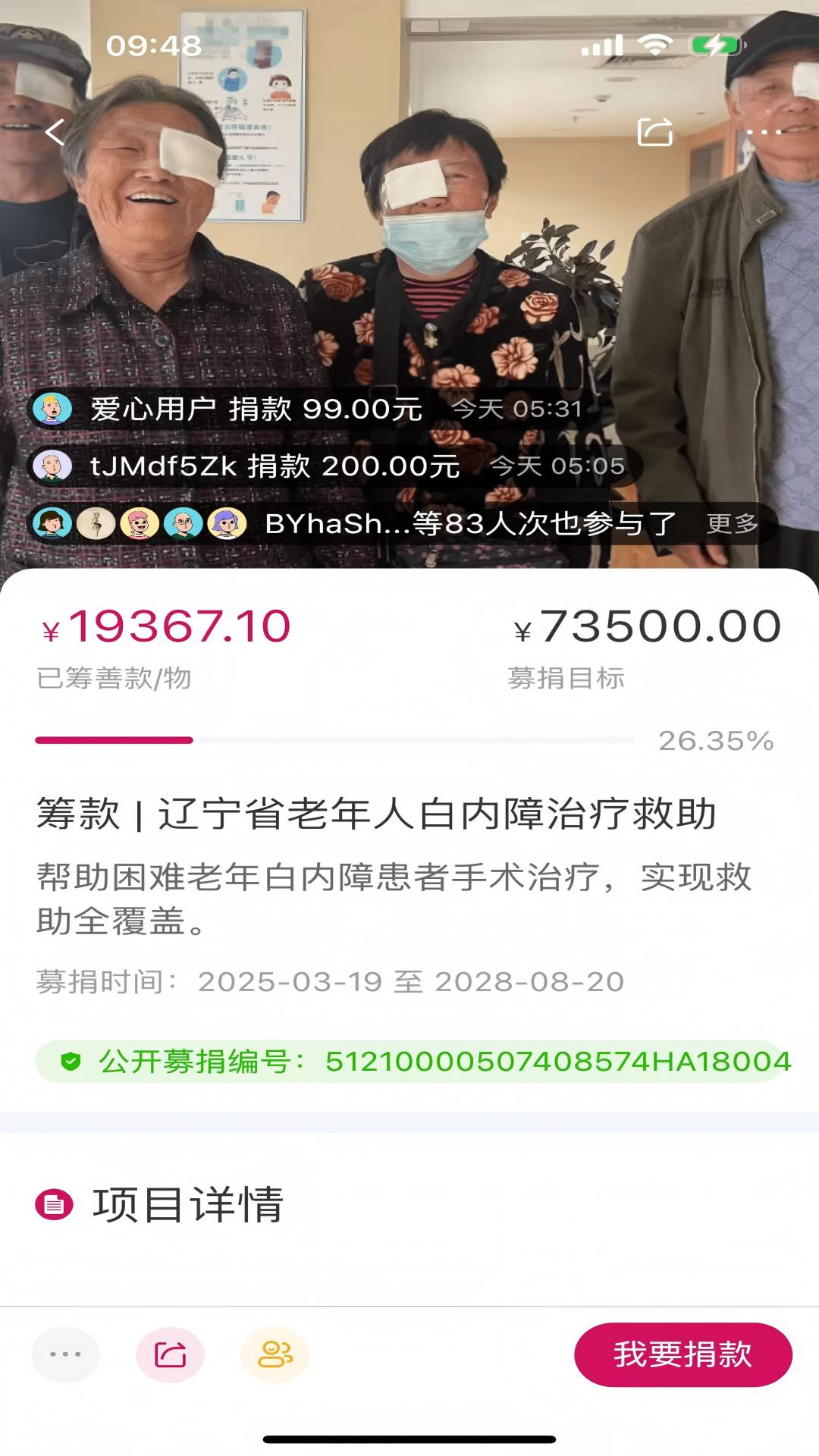The height and width of the screenshot is (1456, 819).
Task: View more participants via 更多
Action: [732, 523]
